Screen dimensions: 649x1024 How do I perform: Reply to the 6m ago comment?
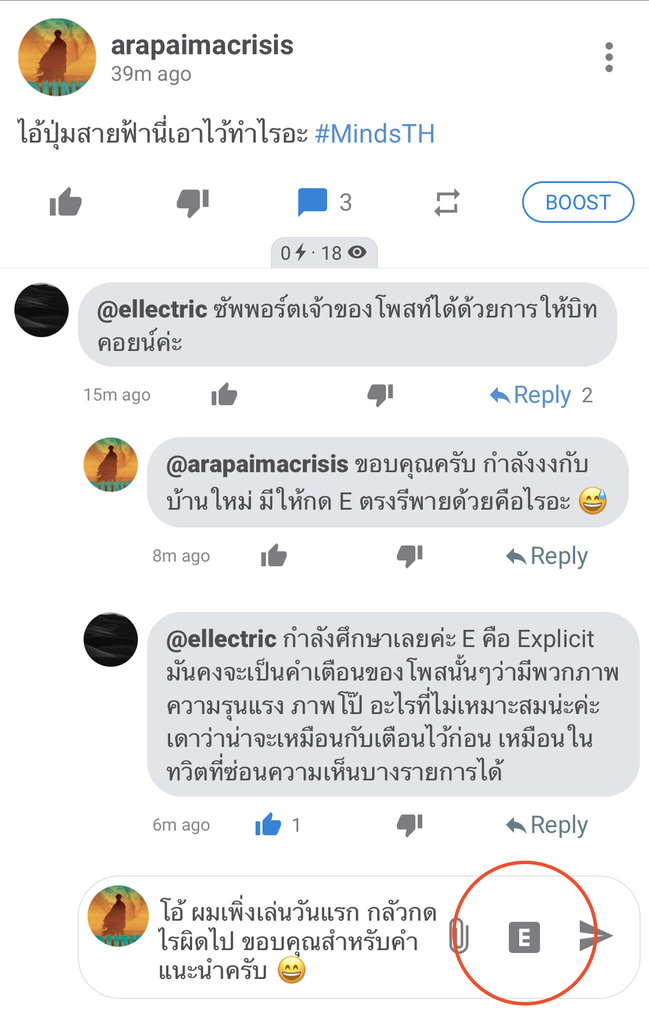pyautogui.click(x=547, y=825)
